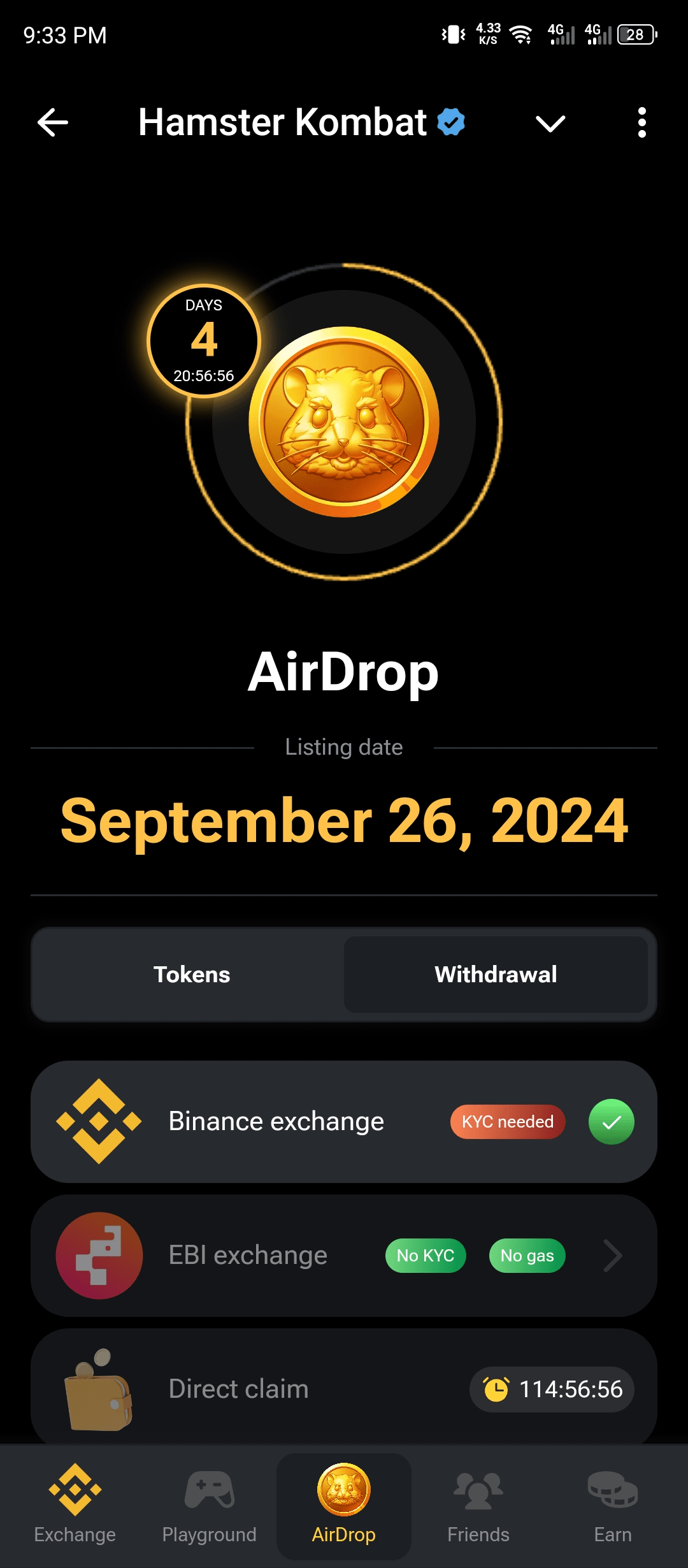
Task: Select the Withdrawal tab
Action: (496, 975)
